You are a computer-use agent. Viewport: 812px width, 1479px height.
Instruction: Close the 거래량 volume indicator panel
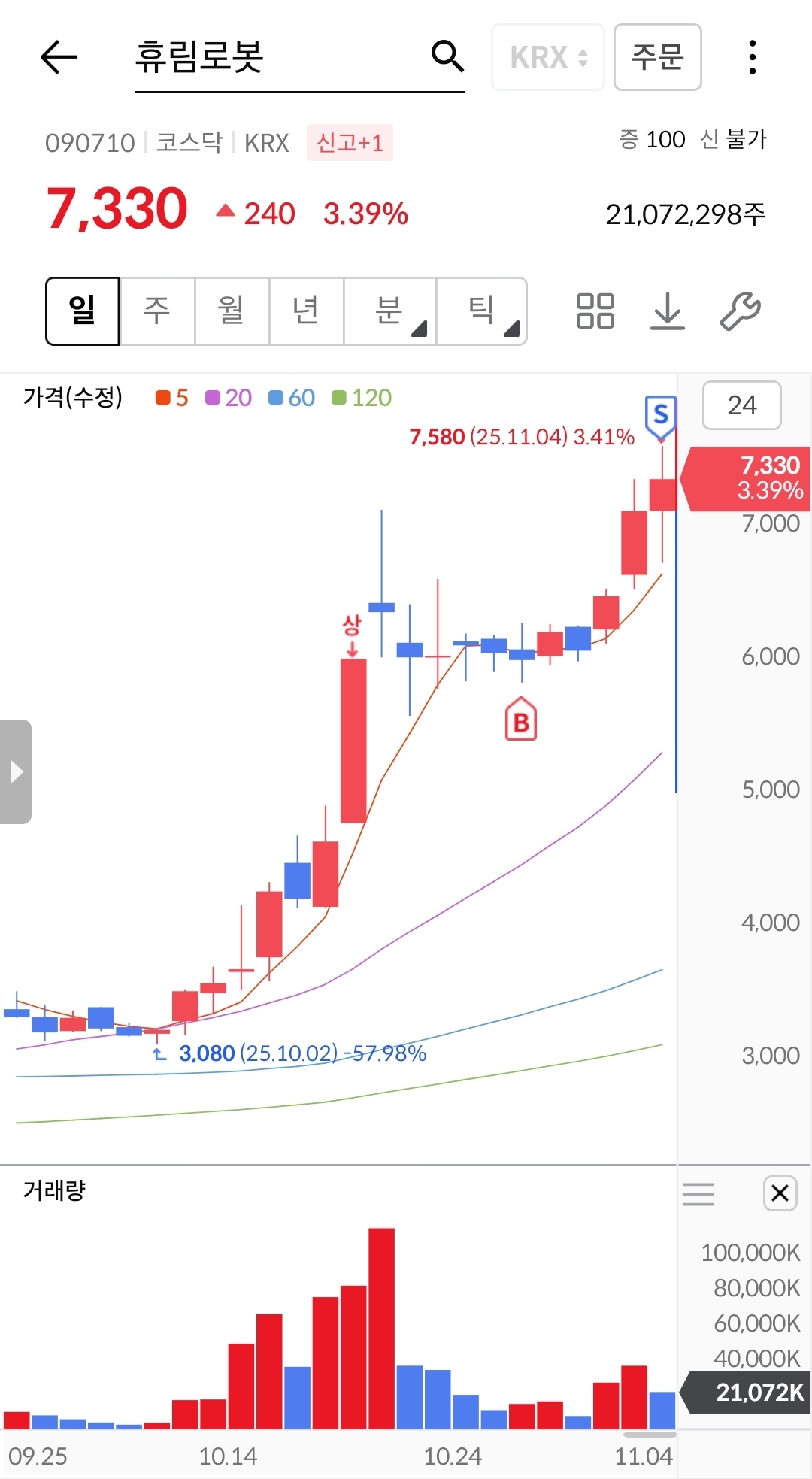(780, 1193)
